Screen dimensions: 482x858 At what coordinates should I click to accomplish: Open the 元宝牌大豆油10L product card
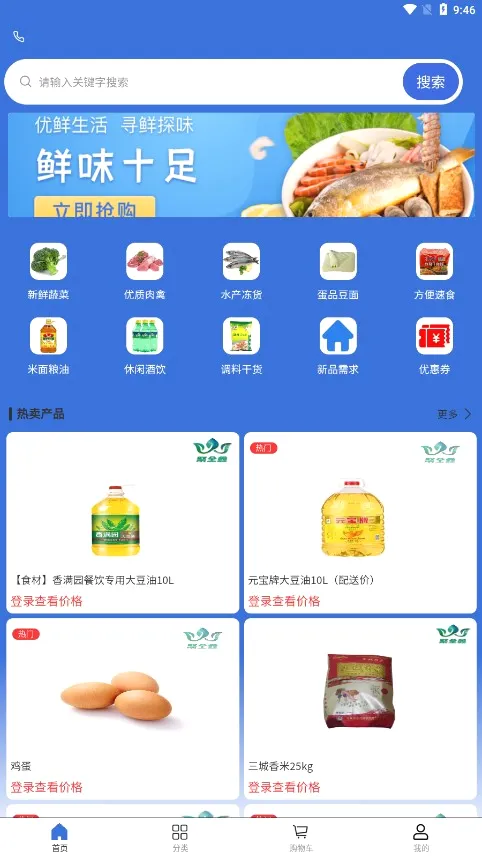tap(360, 523)
